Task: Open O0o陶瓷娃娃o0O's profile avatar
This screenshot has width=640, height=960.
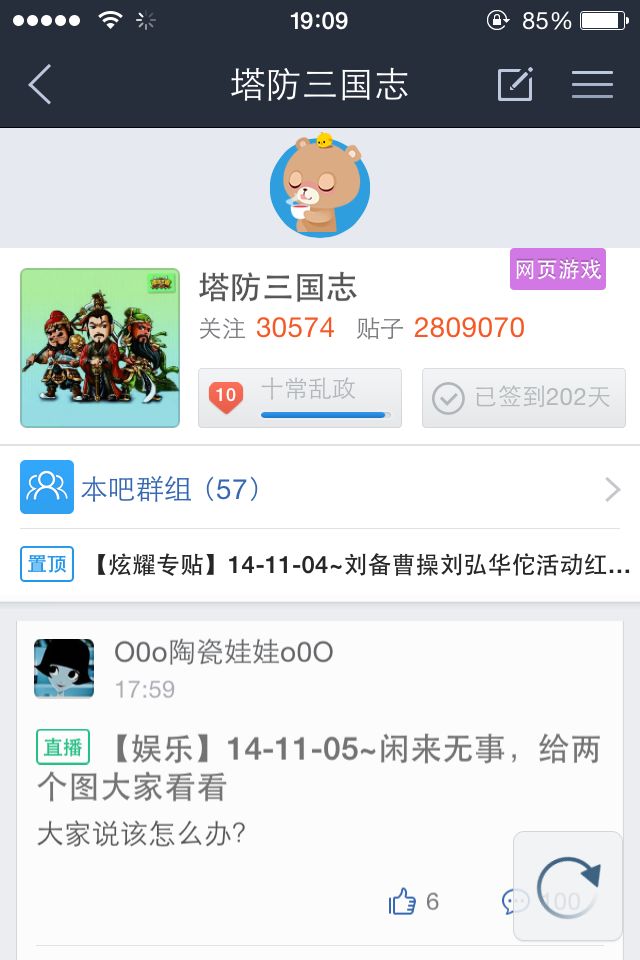Action: pos(64,669)
